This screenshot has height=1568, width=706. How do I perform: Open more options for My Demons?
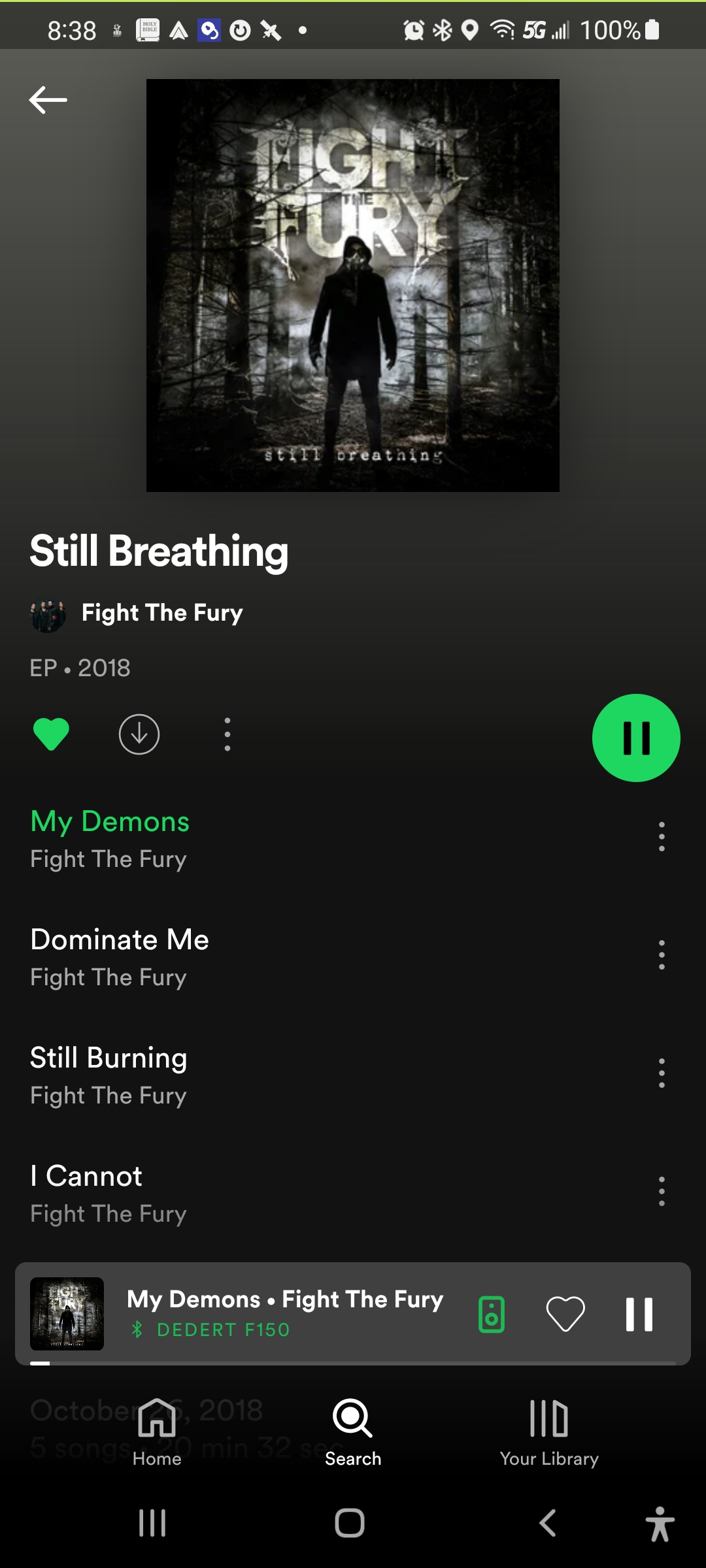[x=662, y=837]
